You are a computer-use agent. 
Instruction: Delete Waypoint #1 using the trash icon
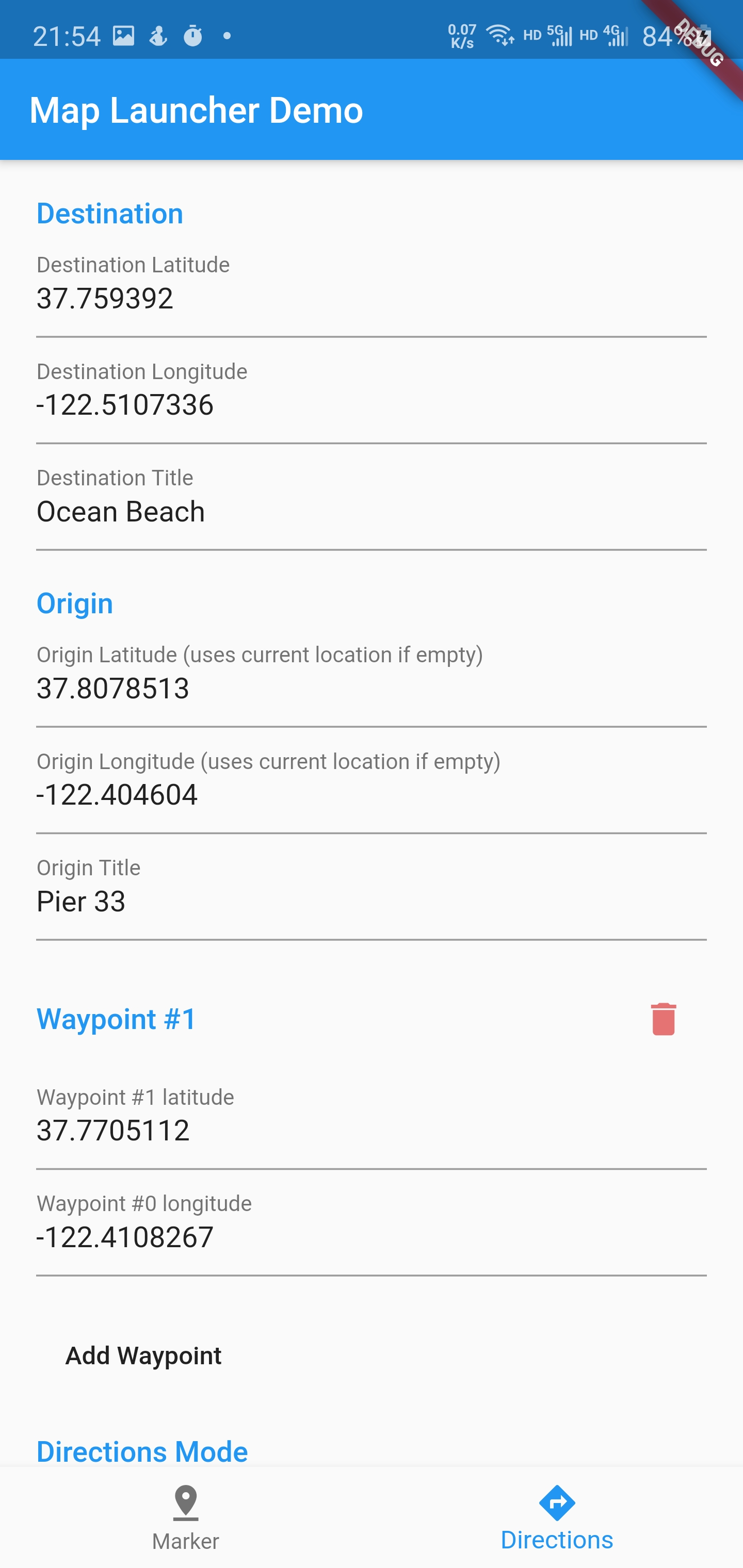[x=664, y=1020]
